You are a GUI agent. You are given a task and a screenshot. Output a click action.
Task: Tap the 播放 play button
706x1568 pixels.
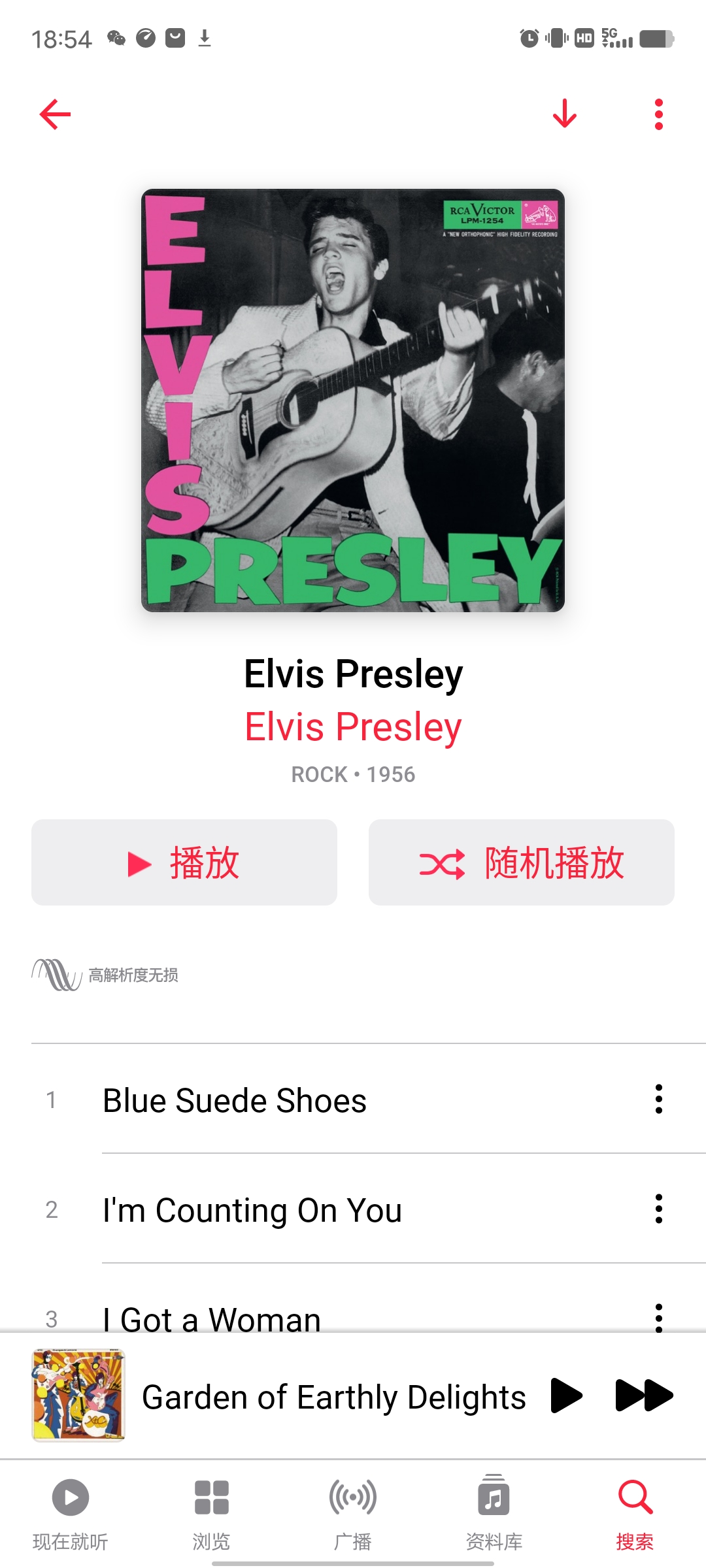(184, 862)
